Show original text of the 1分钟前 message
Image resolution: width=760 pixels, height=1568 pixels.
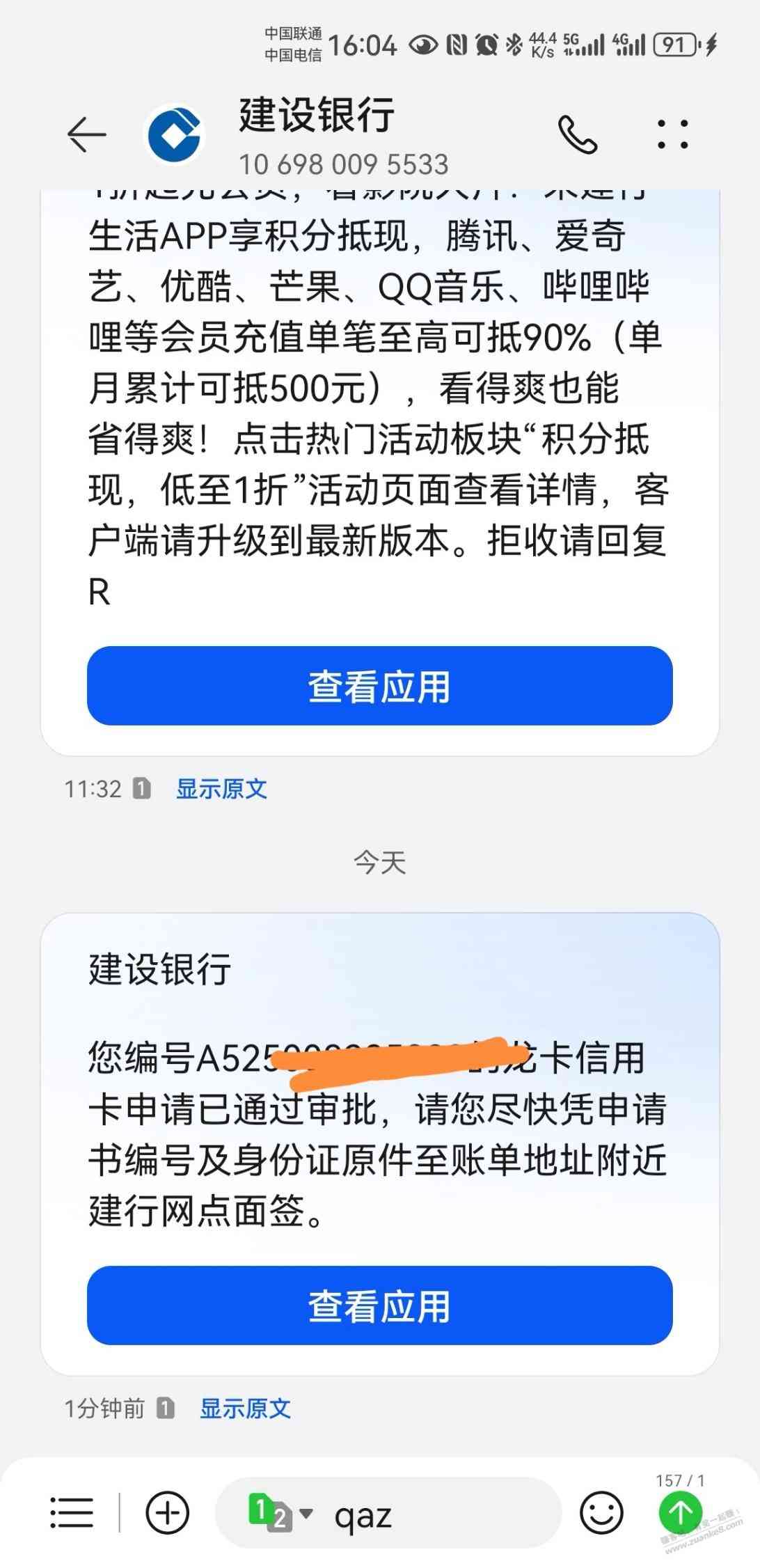(245, 1409)
